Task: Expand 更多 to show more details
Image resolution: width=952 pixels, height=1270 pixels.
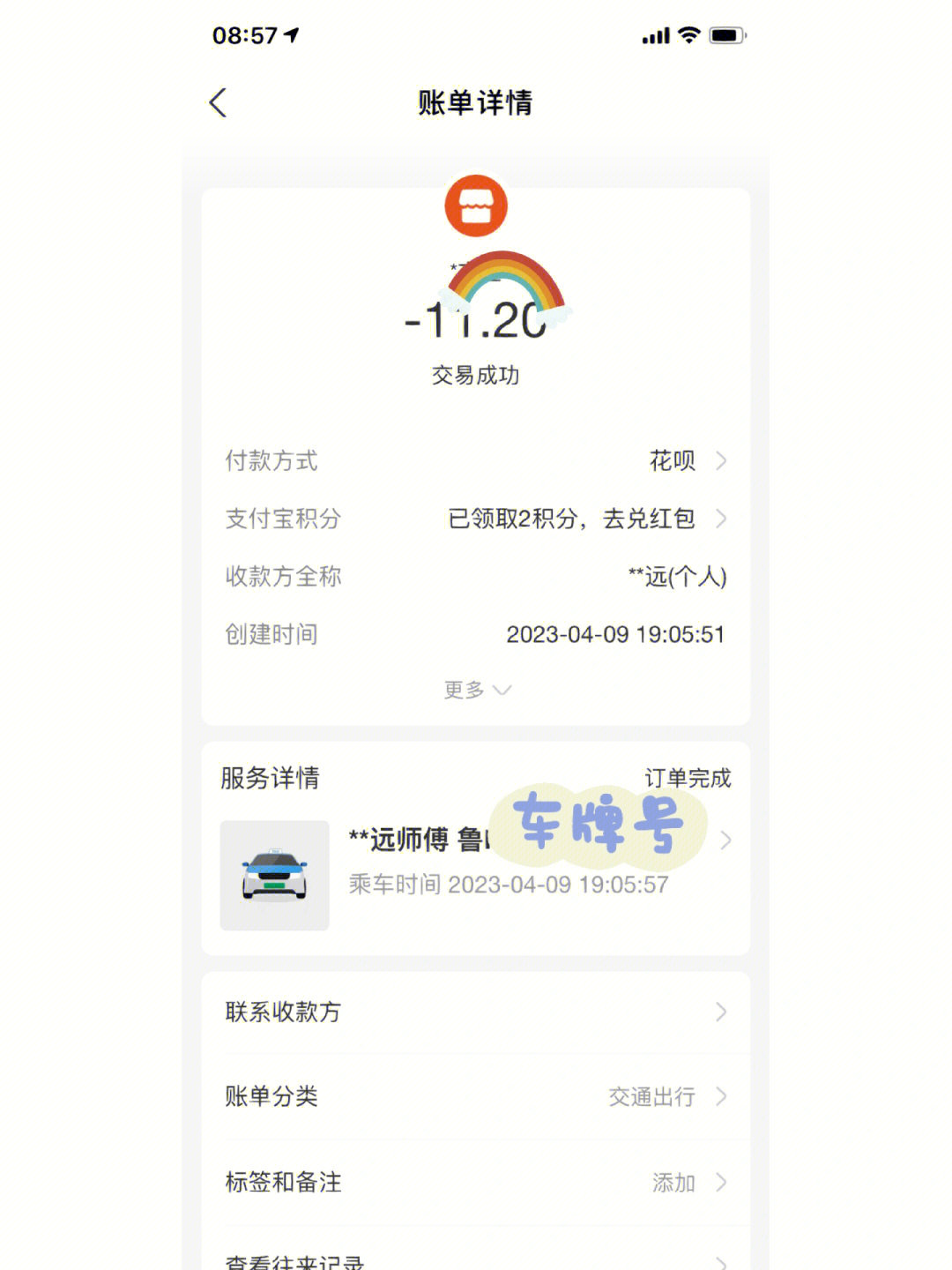Action: click(476, 690)
